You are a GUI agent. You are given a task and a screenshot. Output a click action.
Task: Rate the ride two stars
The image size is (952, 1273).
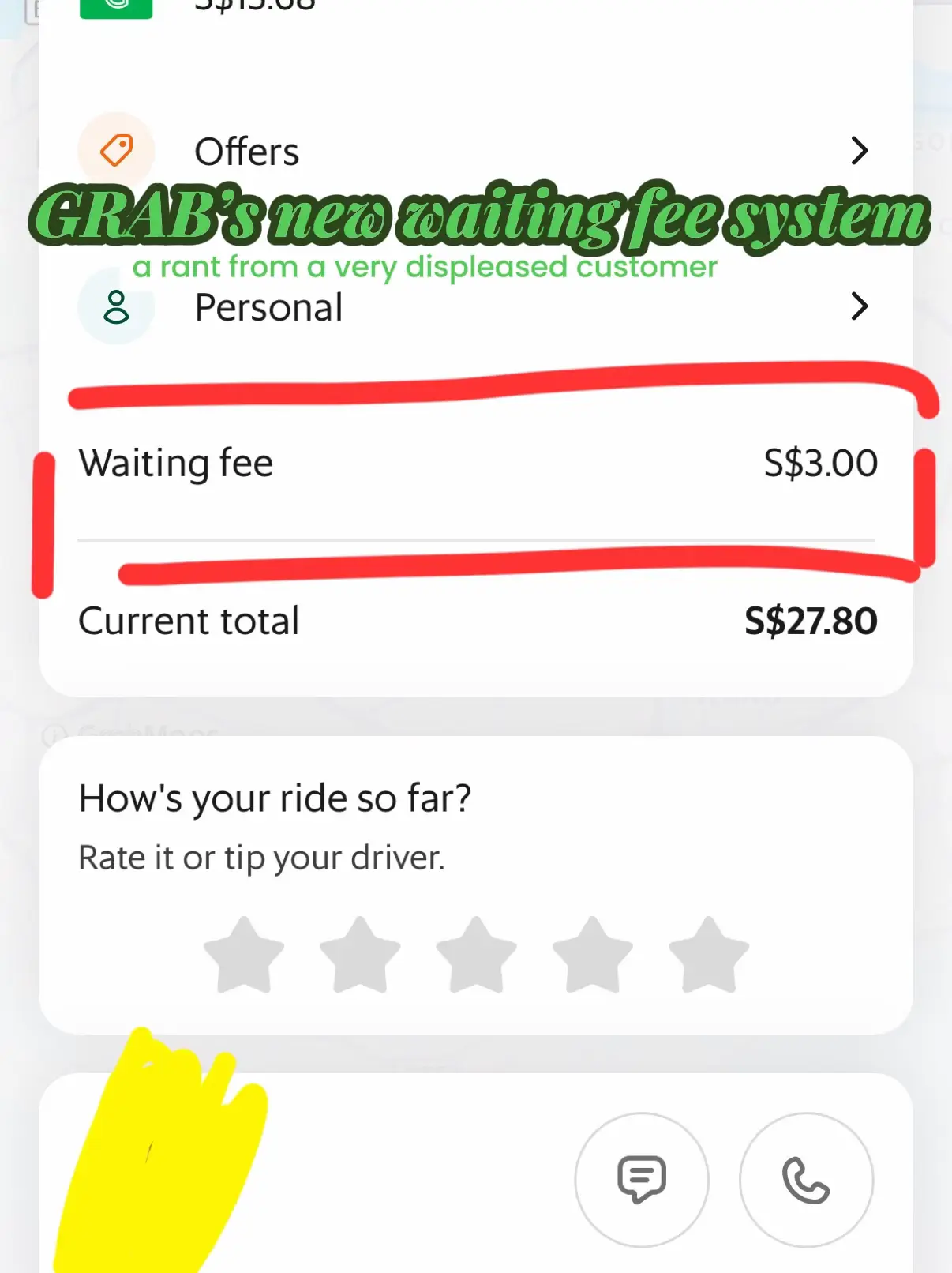point(360,955)
